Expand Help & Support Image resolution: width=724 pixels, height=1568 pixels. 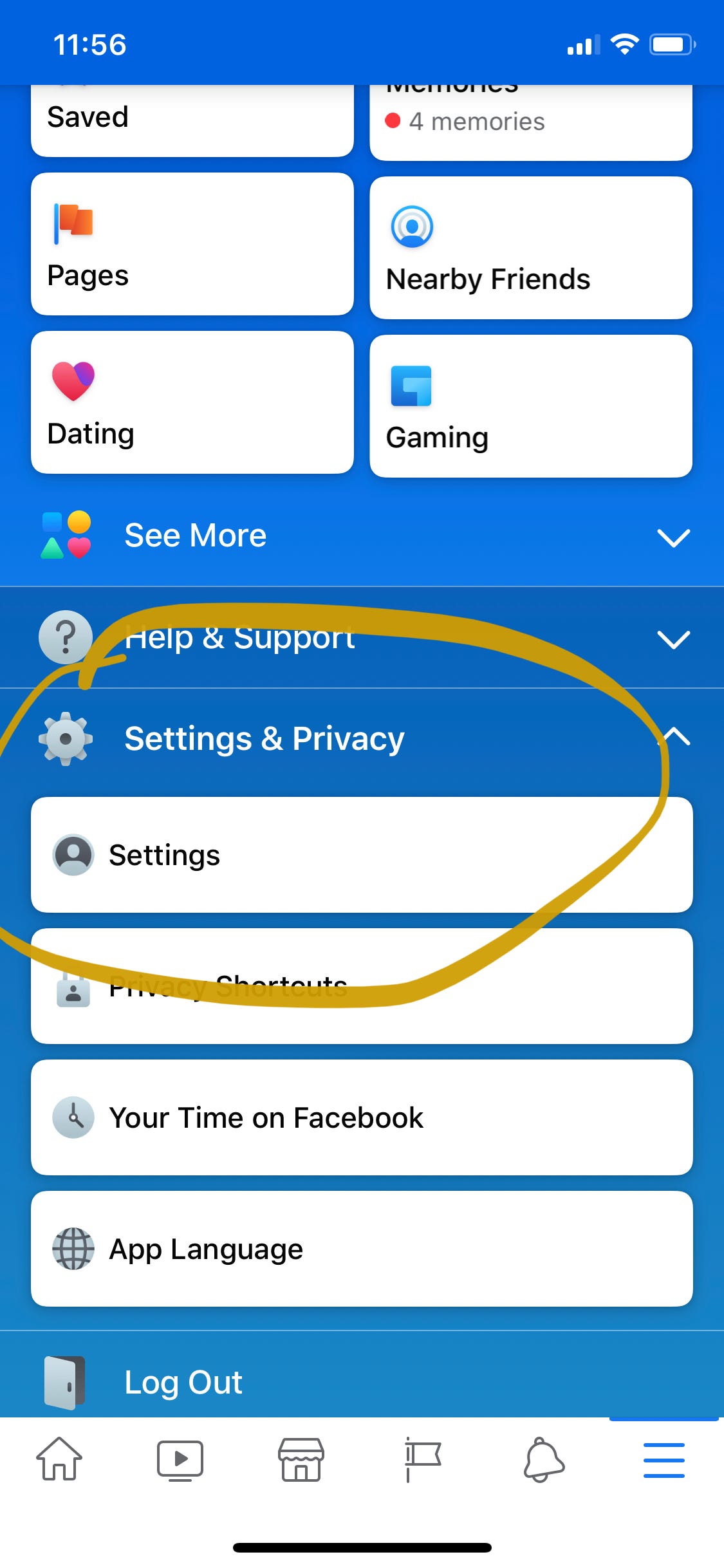362,639
